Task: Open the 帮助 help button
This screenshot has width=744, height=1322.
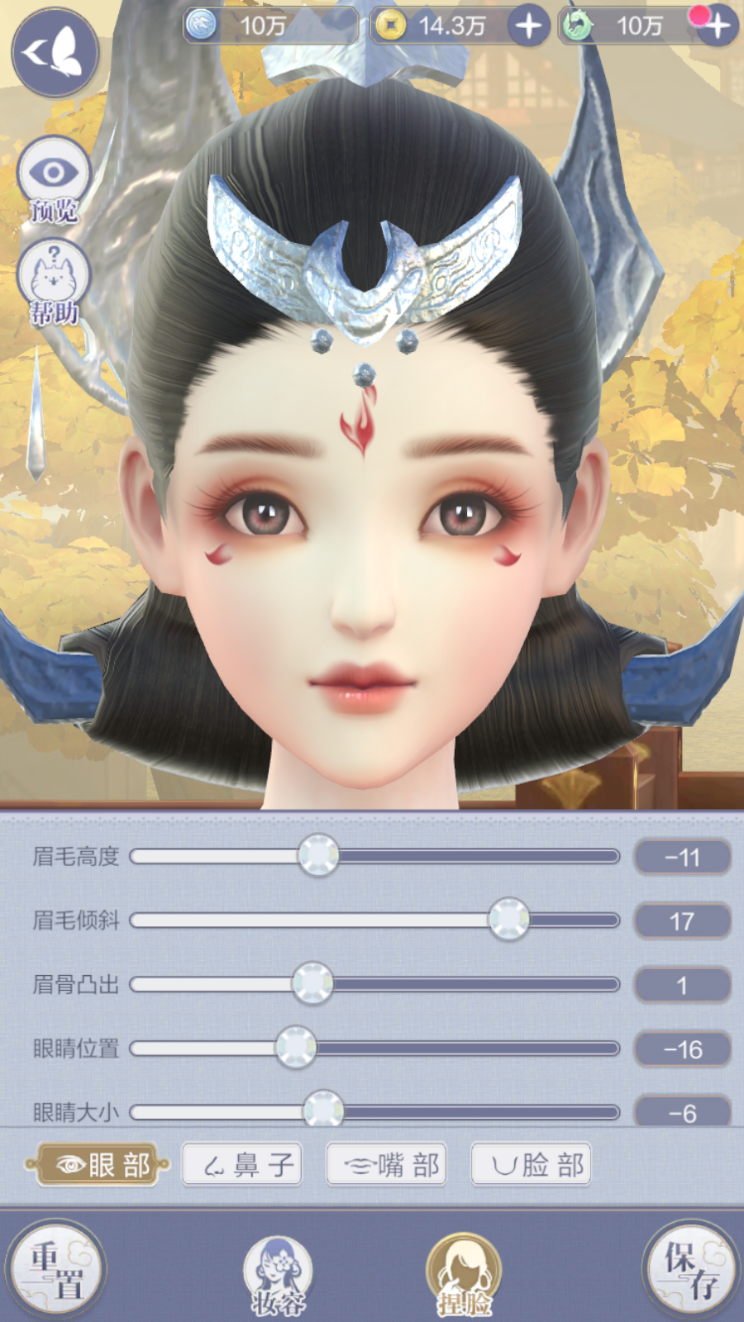Action: 53,277
